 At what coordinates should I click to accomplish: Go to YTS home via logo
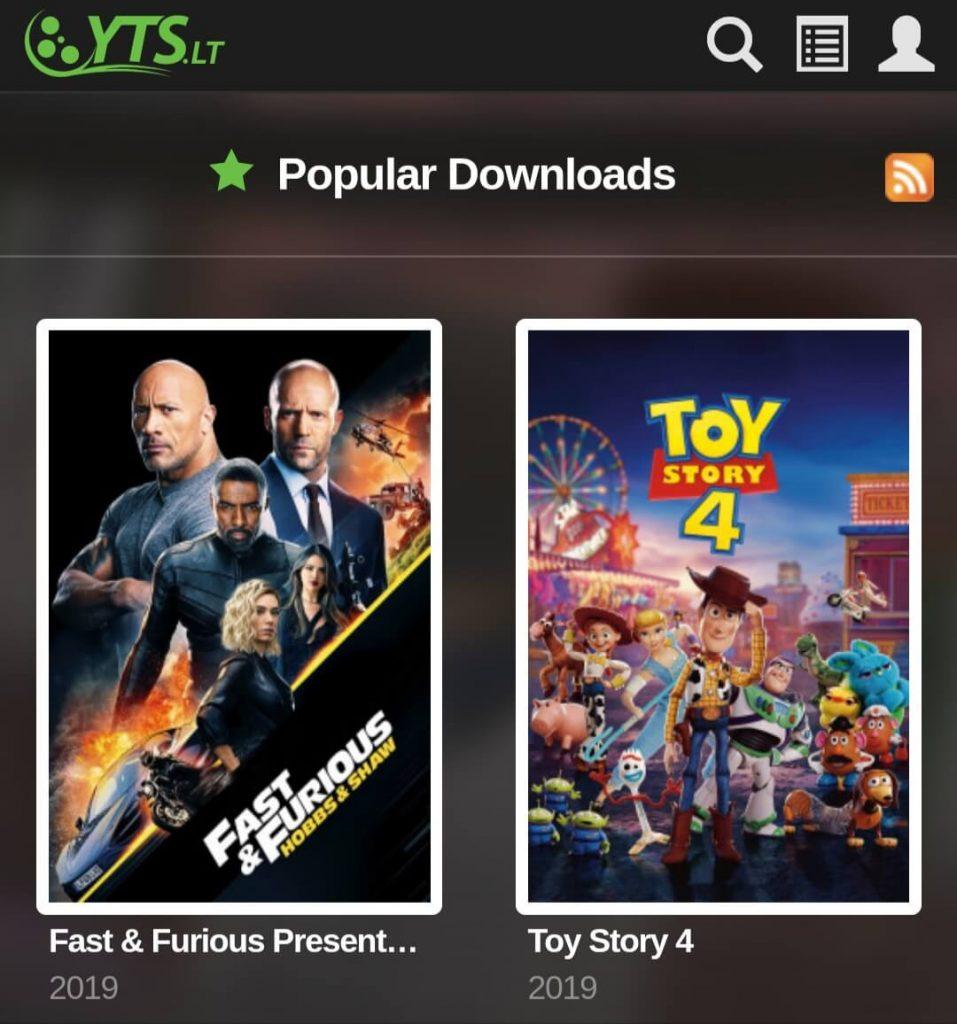125,44
